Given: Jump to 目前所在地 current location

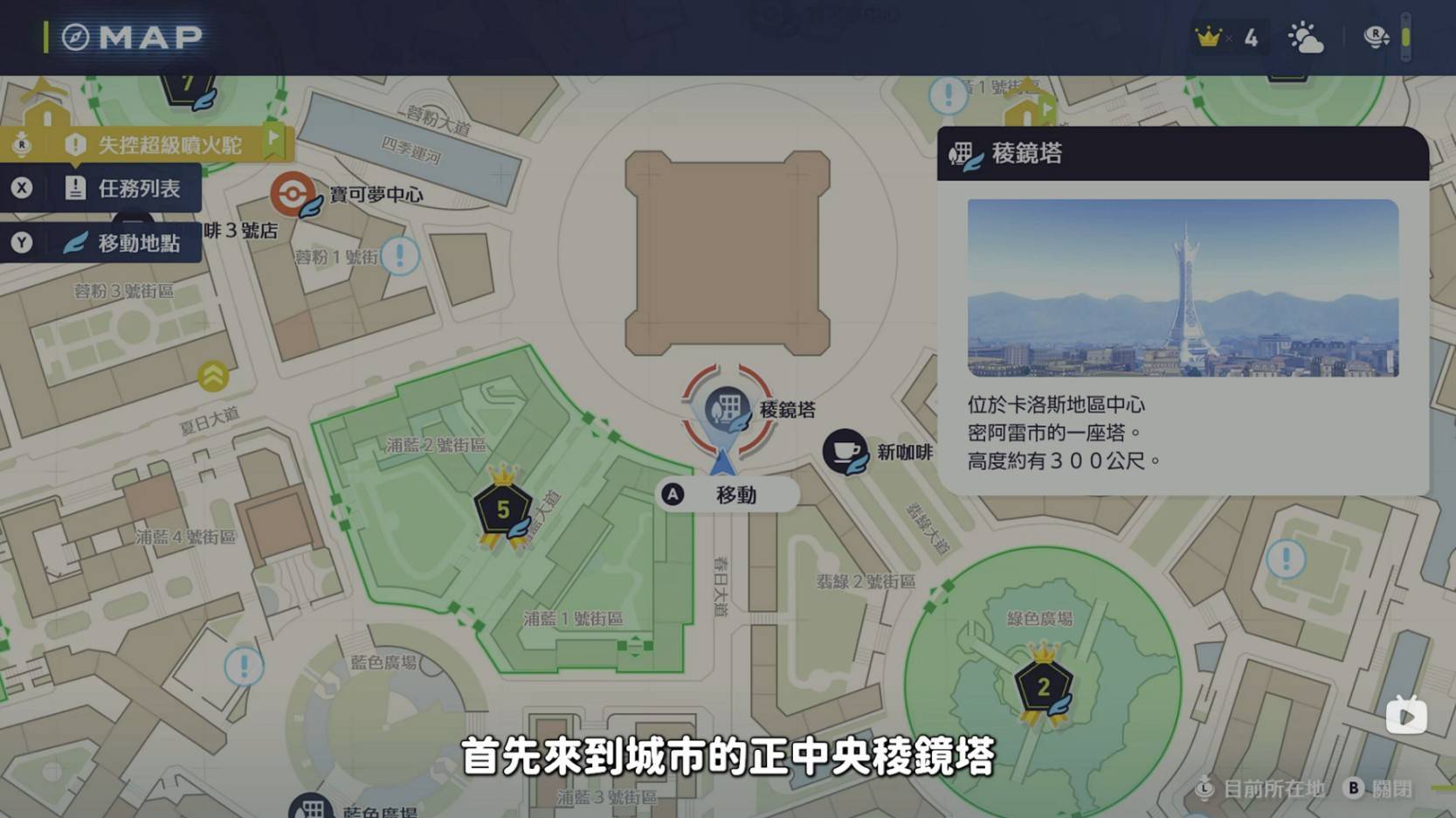Looking at the screenshot, I should pyautogui.click(x=1260, y=788).
